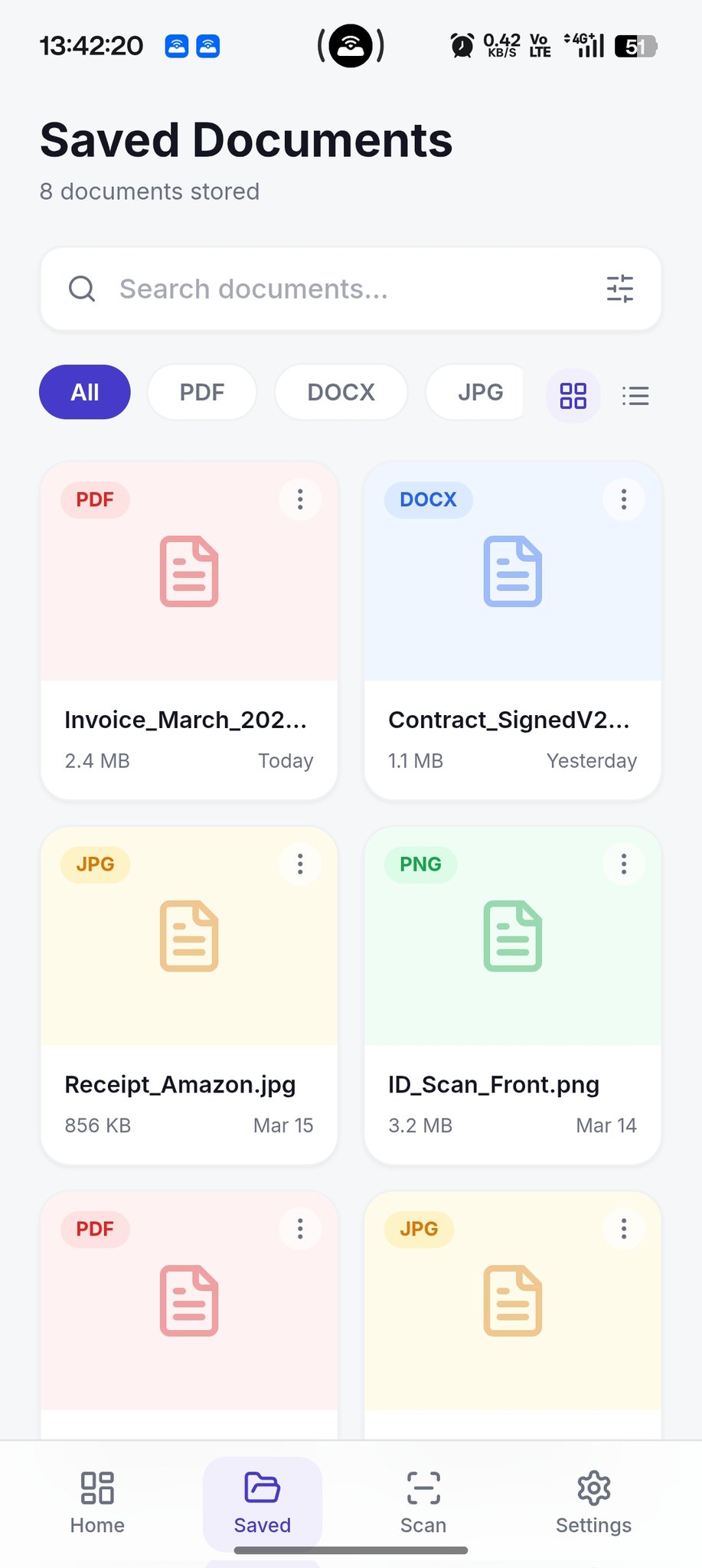Open the search filter options icon
The width and height of the screenshot is (702, 1568).
[619, 289]
